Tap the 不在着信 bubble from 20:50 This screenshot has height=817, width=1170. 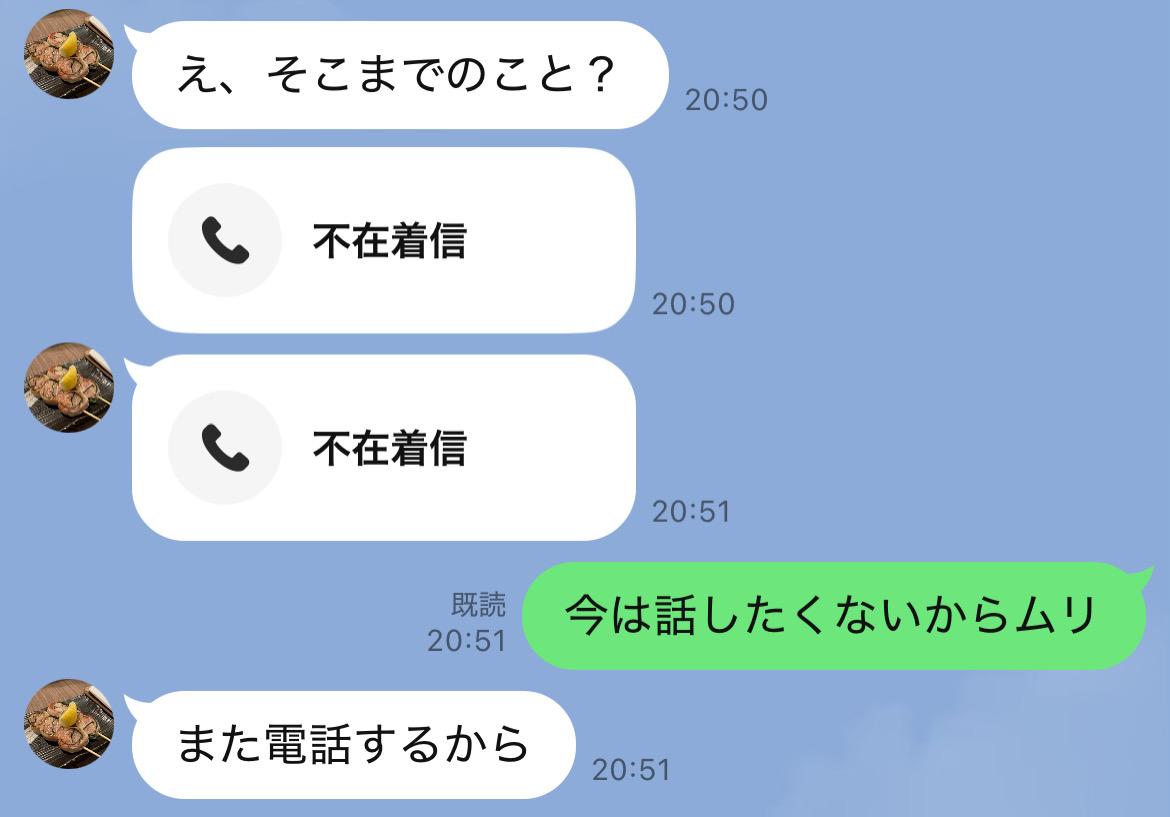(384, 241)
